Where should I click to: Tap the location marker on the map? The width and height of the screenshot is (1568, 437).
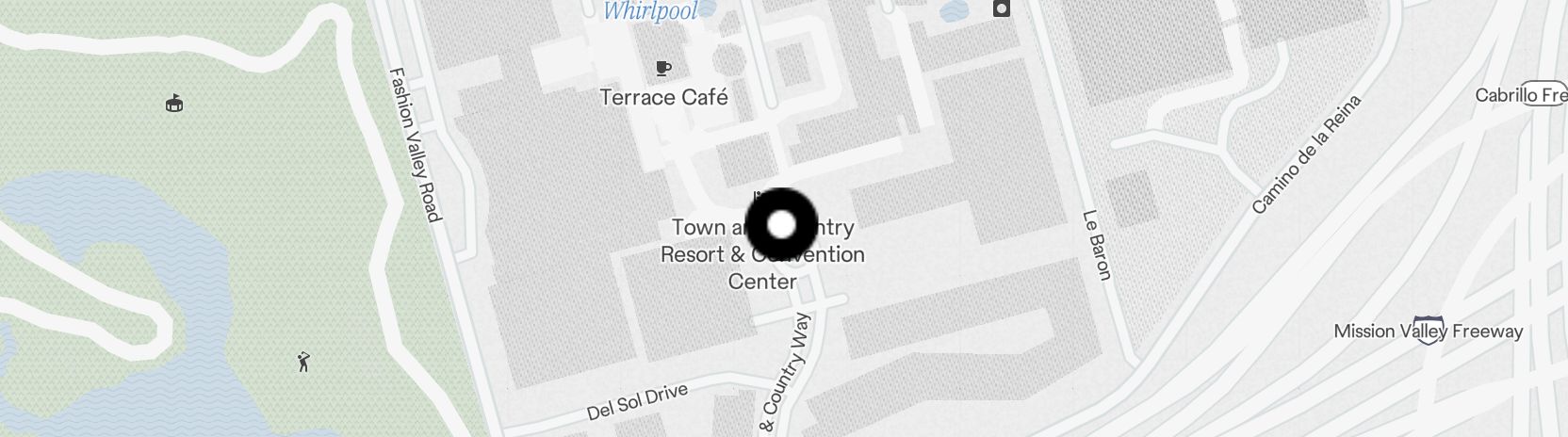781,225
